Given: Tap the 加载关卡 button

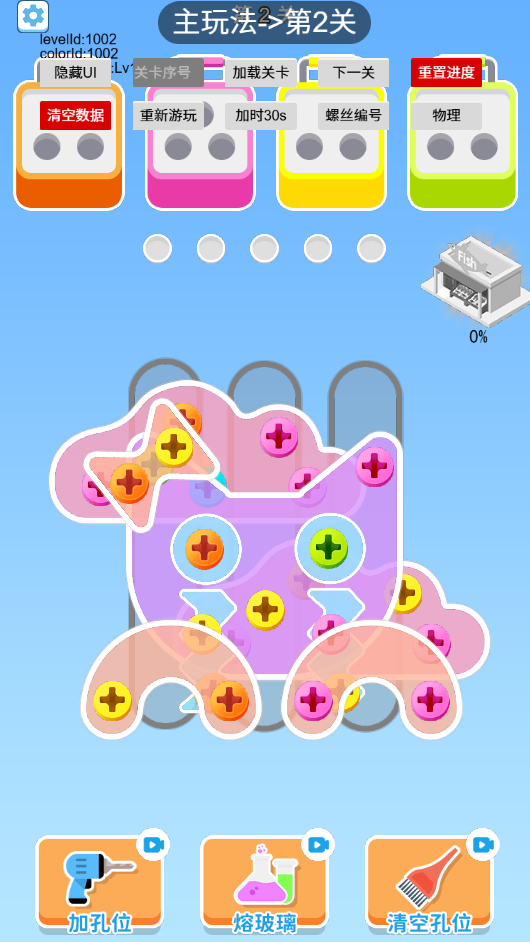Looking at the screenshot, I should click(x=261, y=73).
